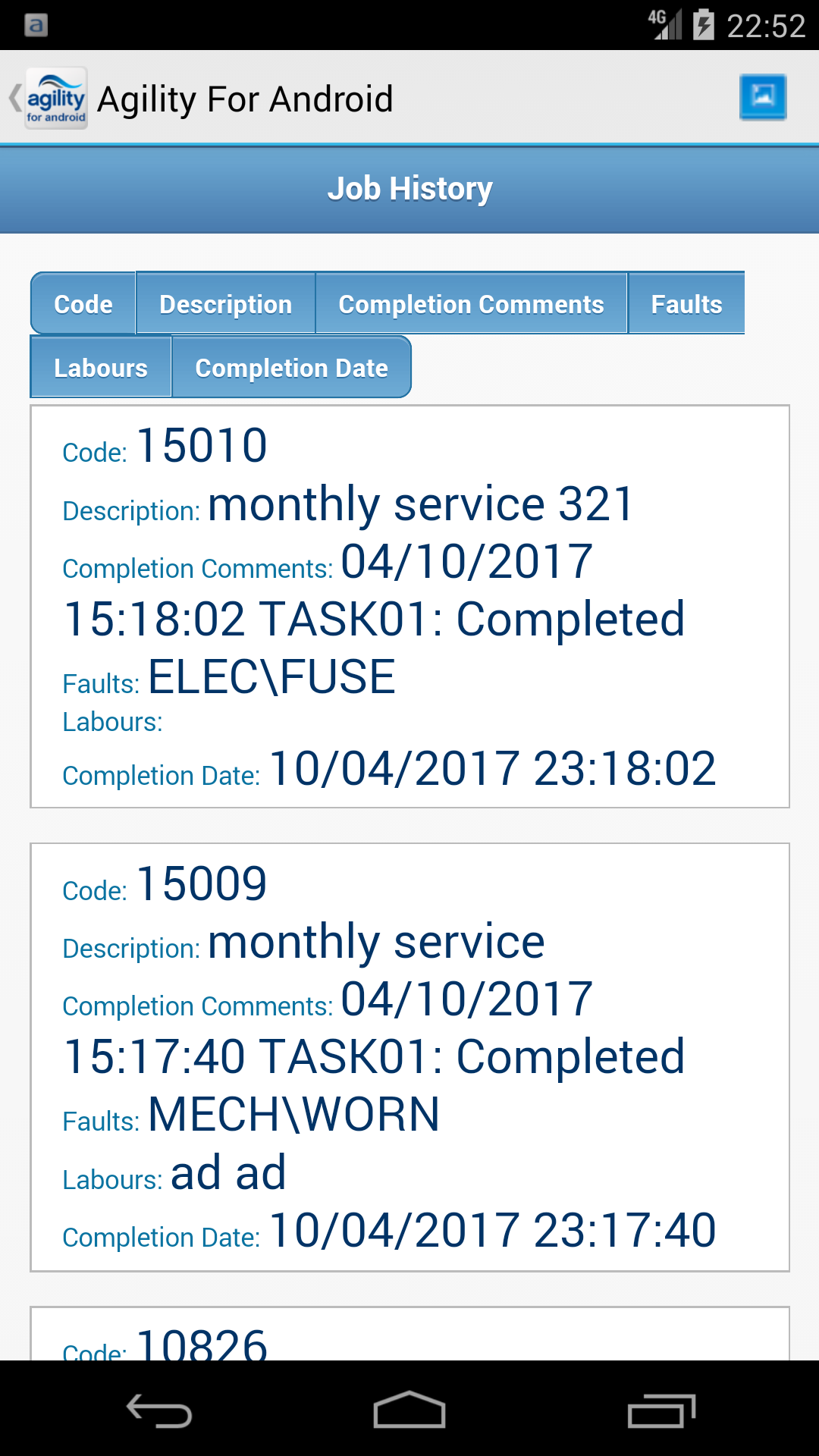Select the Labours column button
The image size is (819, 1456).
(x=101, y=368)
